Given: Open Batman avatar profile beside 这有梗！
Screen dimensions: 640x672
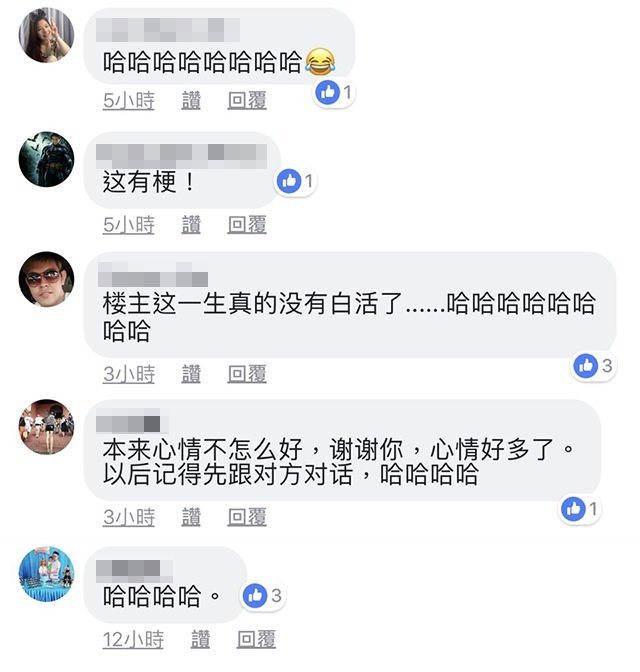Looking at the screenshot, I should tap(47, 159).
